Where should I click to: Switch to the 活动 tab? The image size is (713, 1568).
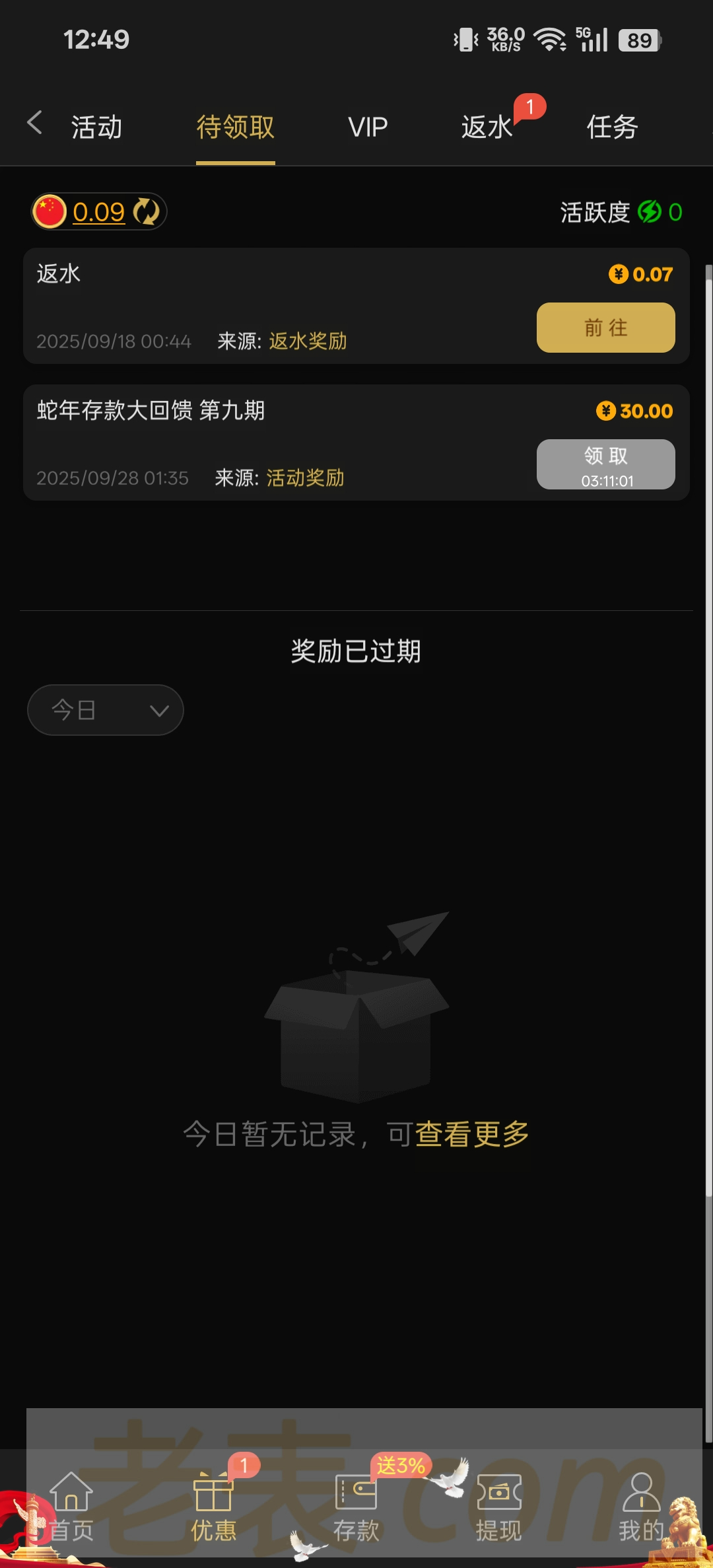point(96,127)
